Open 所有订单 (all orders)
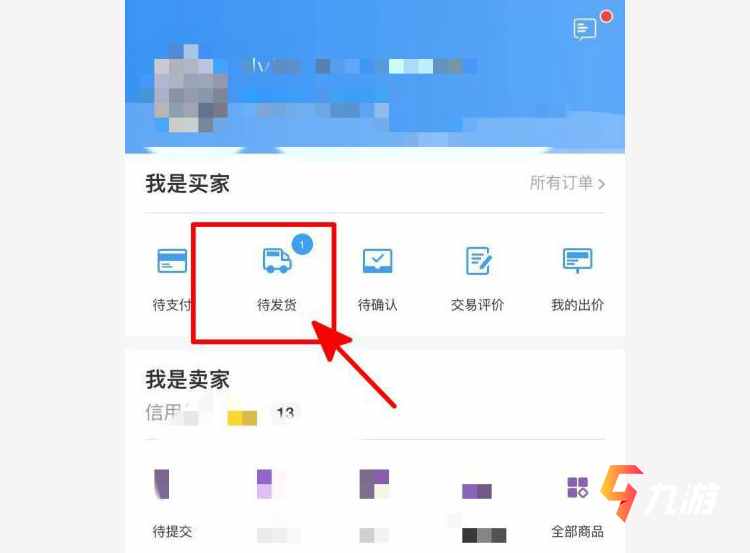This screenshot has height=553, width=750. pos(567,183)
